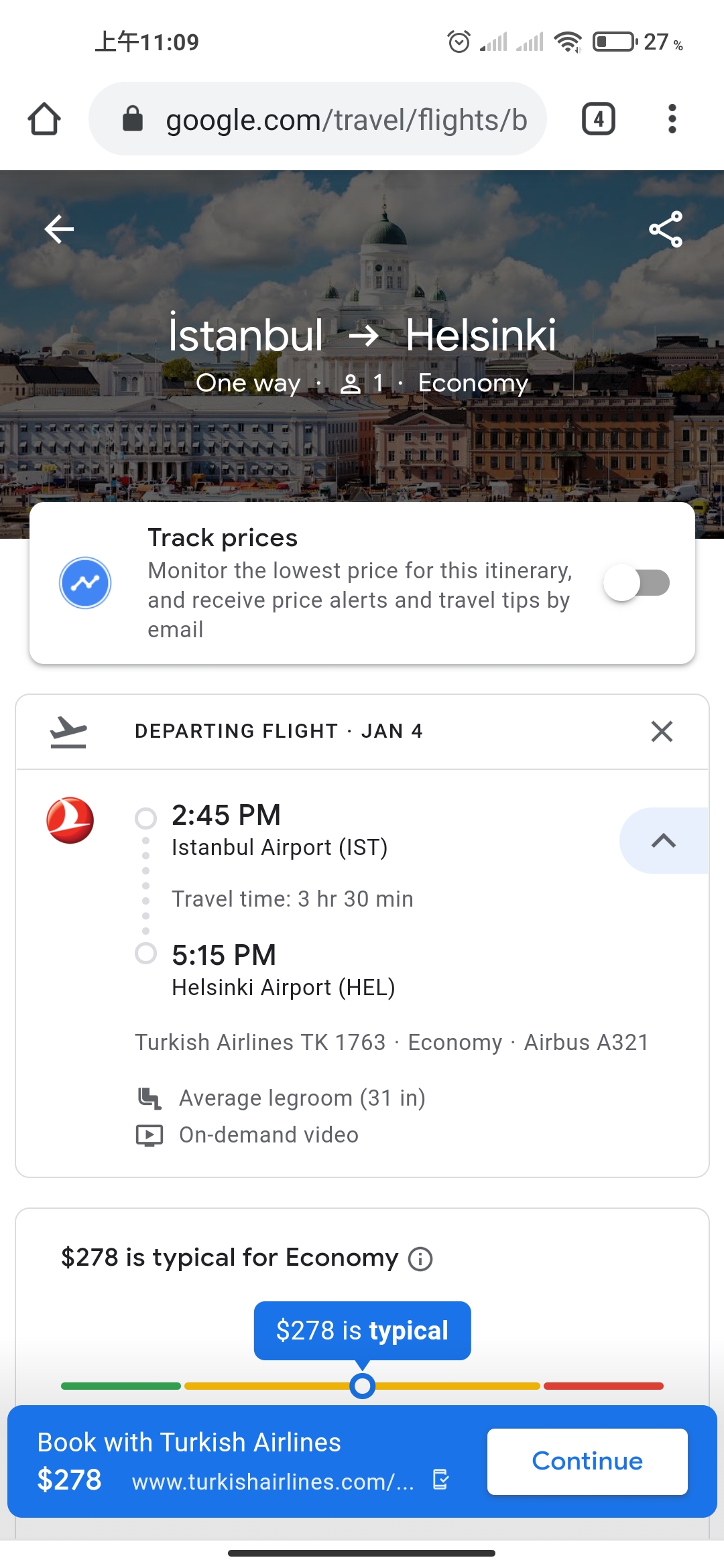Open the turkishairlines.com booking link
The width and height of the screenshot is (724, 1568).
click(x=274, y=1482)
